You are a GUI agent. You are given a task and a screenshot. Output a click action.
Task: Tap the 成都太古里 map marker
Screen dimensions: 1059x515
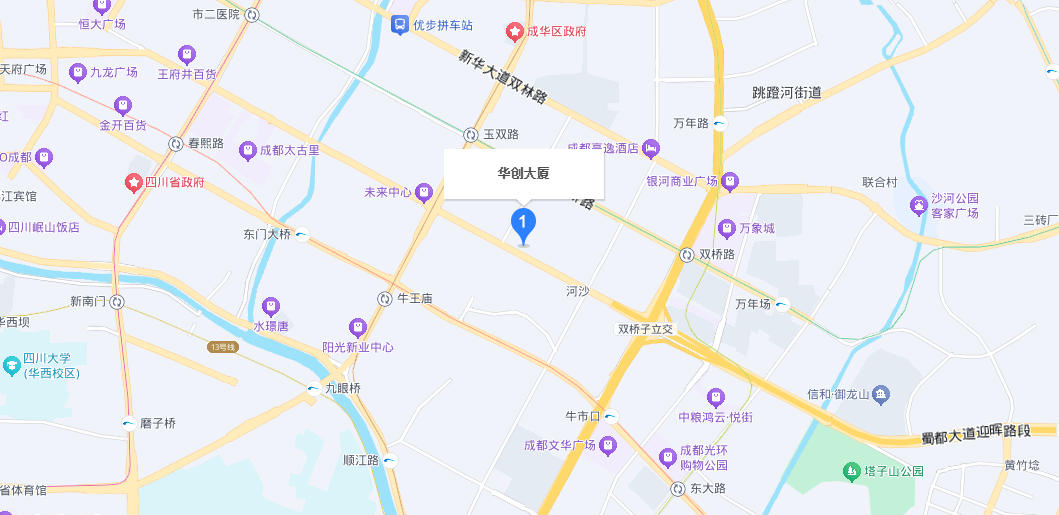click(247, 150)
